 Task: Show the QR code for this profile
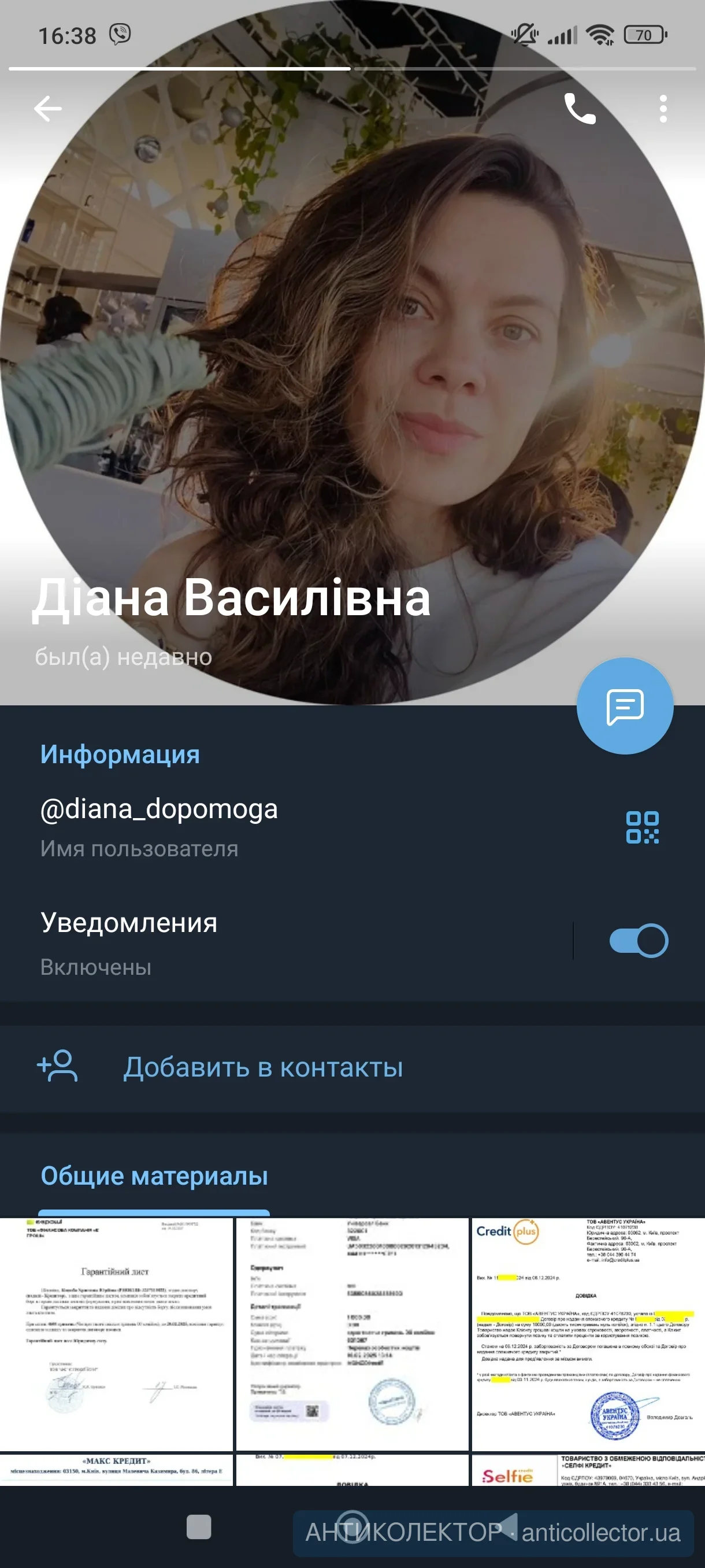tap(643, 827)
